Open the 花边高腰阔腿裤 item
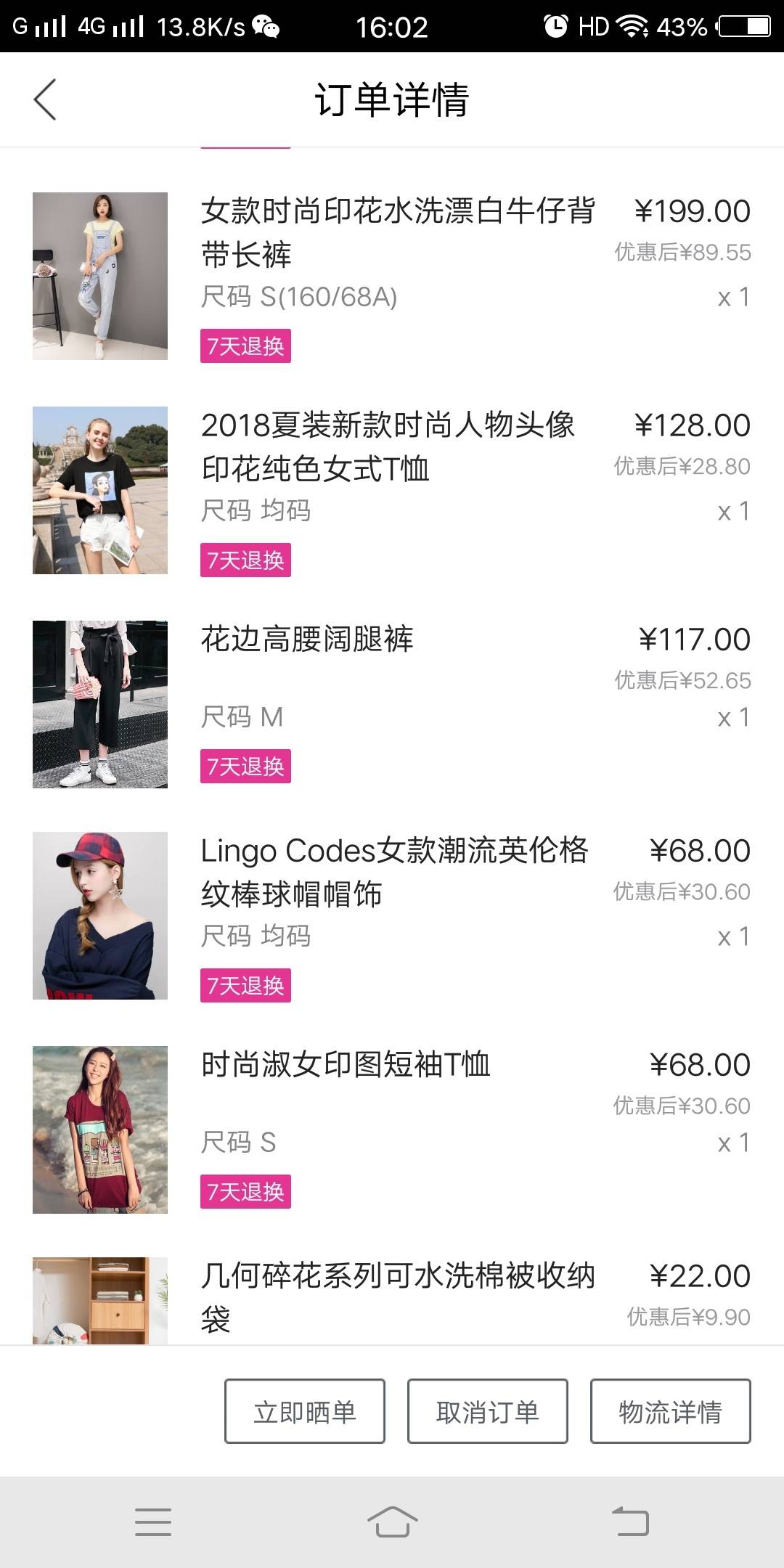Image resolution: width=784 pixels, height=1568 pixels. tap(307, 640)
